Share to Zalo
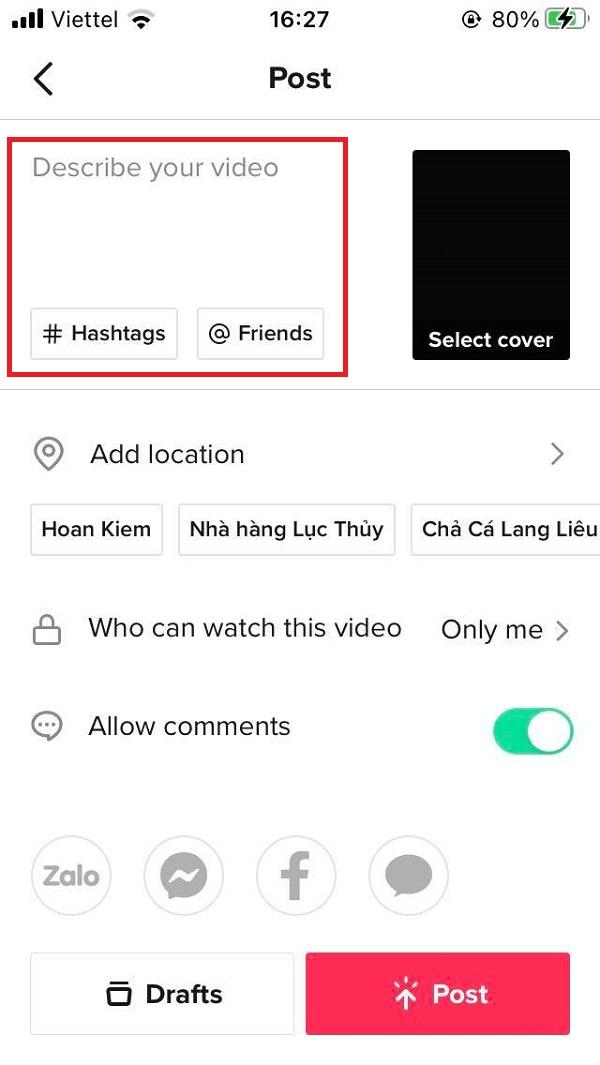The width and height of the screenshot is (600, 1065). (71, 877)
